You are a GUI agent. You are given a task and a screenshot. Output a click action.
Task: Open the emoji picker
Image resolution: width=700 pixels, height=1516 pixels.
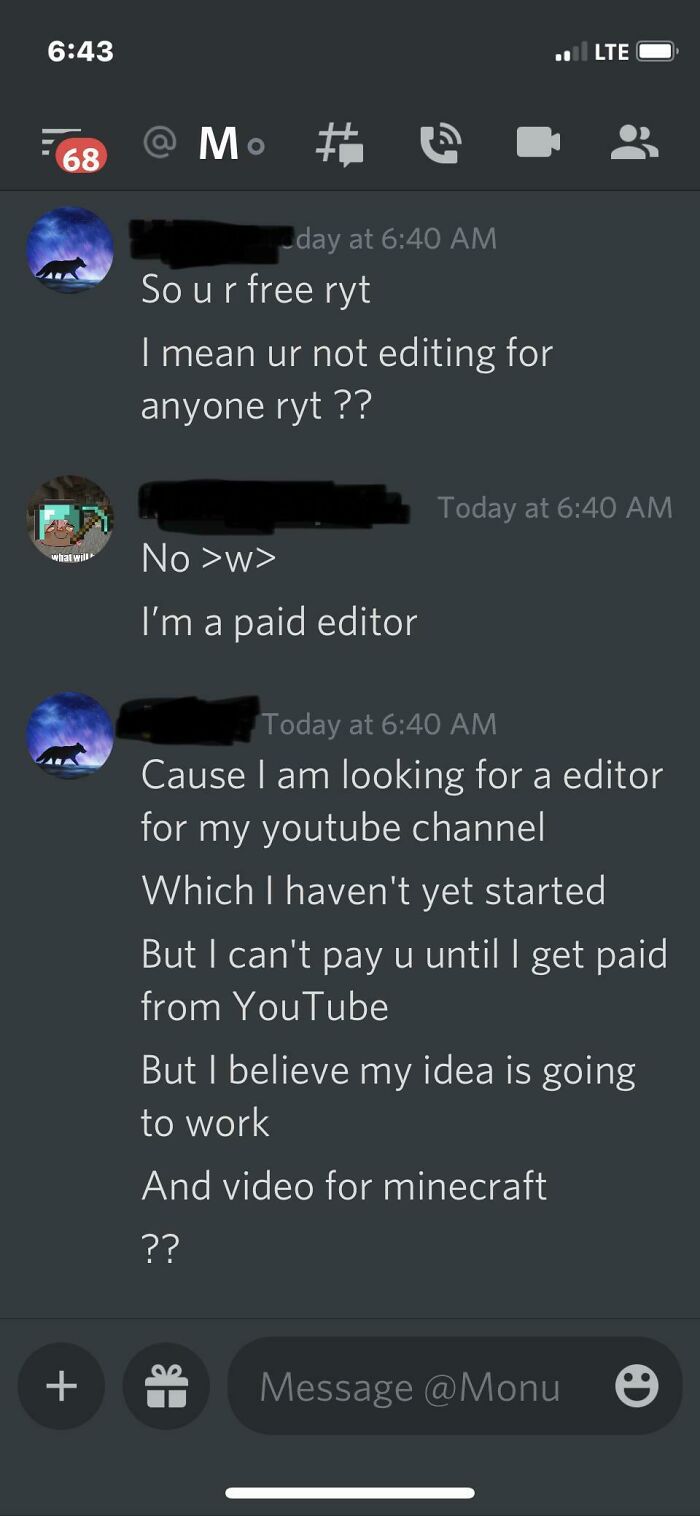click(636, 1386)
